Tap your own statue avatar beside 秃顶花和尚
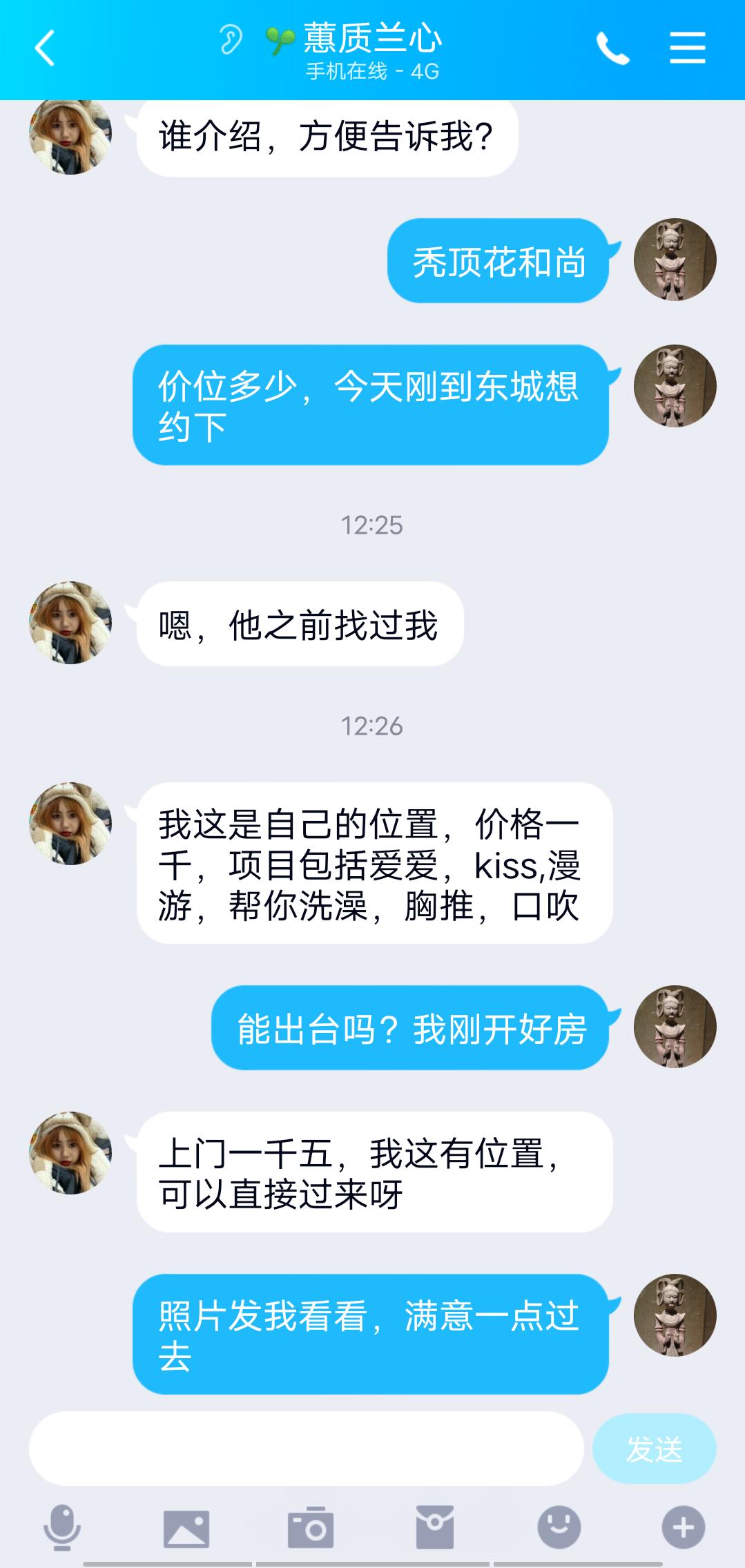This screenshot has width=745, height=1568. [675, 262]
